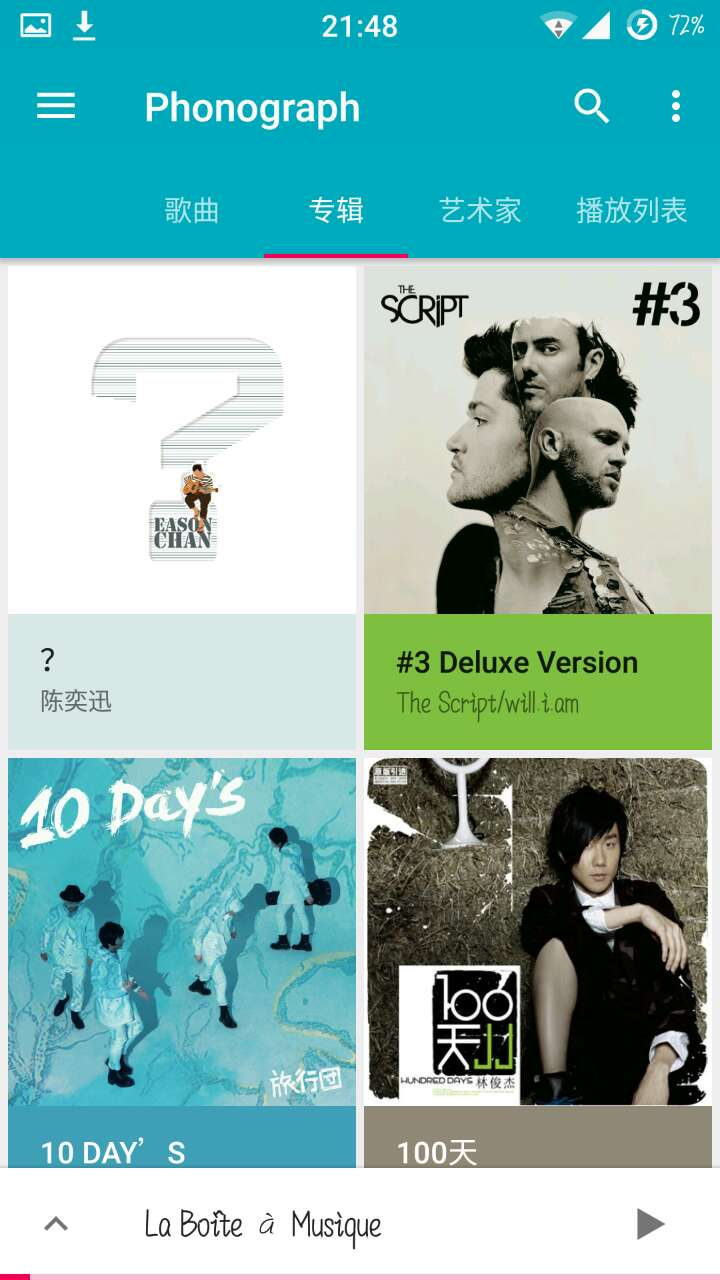The image size is (720, 1280).
Task: Play La Boîte à Musique
Action: [650, 1224]
